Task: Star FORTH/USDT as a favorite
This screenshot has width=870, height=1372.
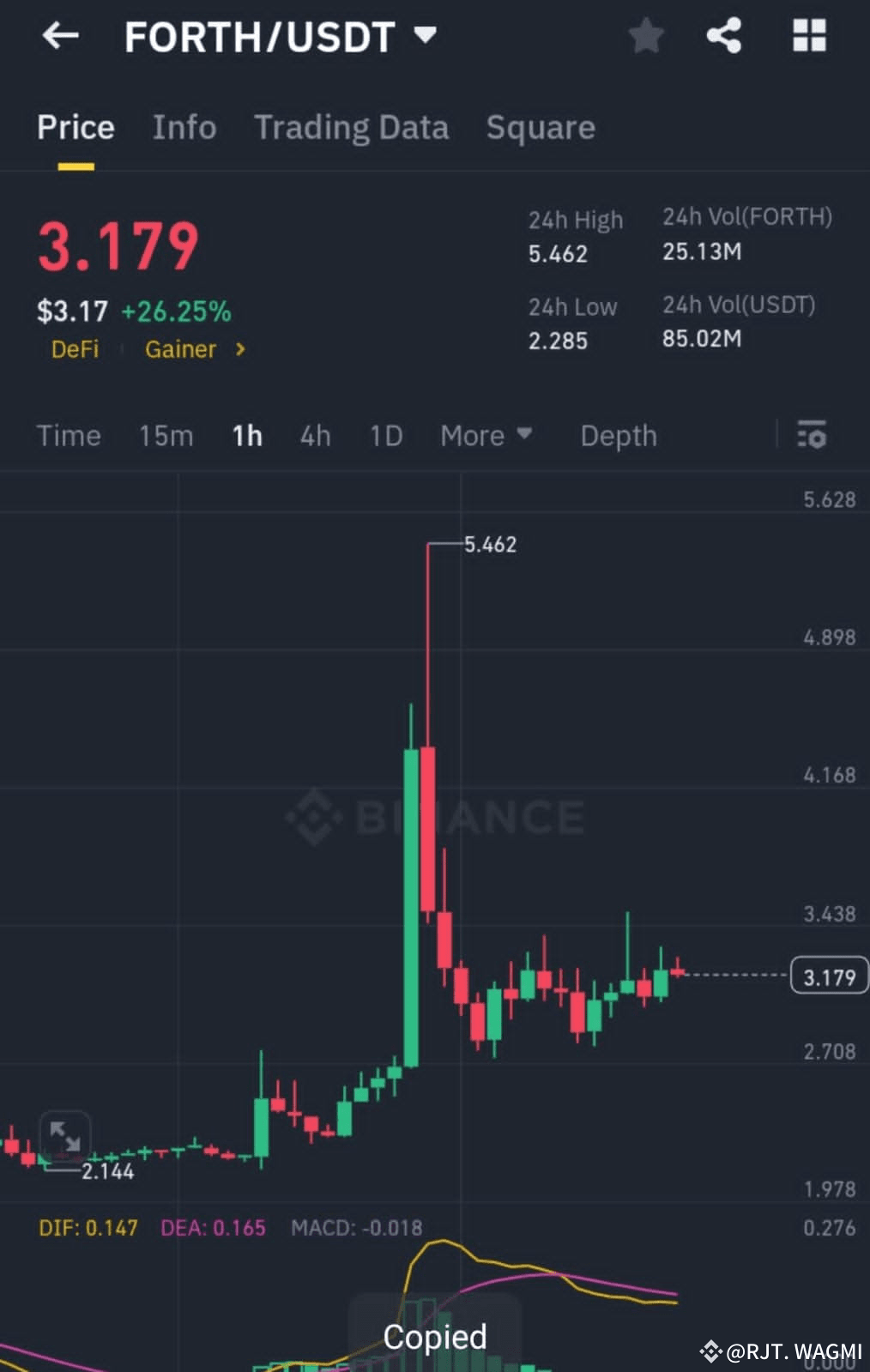Action: [x=646, y=36]
